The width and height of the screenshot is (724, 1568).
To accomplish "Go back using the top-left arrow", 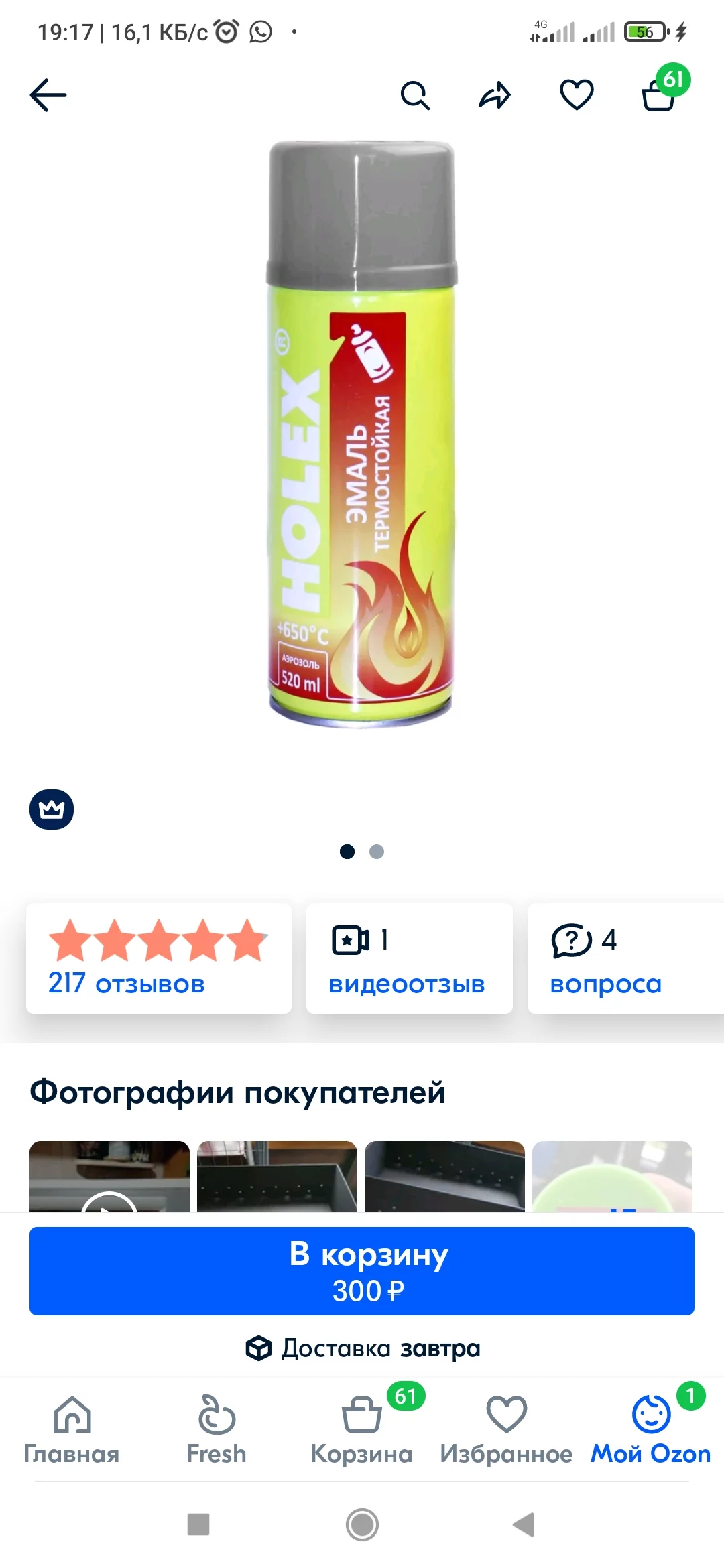I will (x=48, y=95).
